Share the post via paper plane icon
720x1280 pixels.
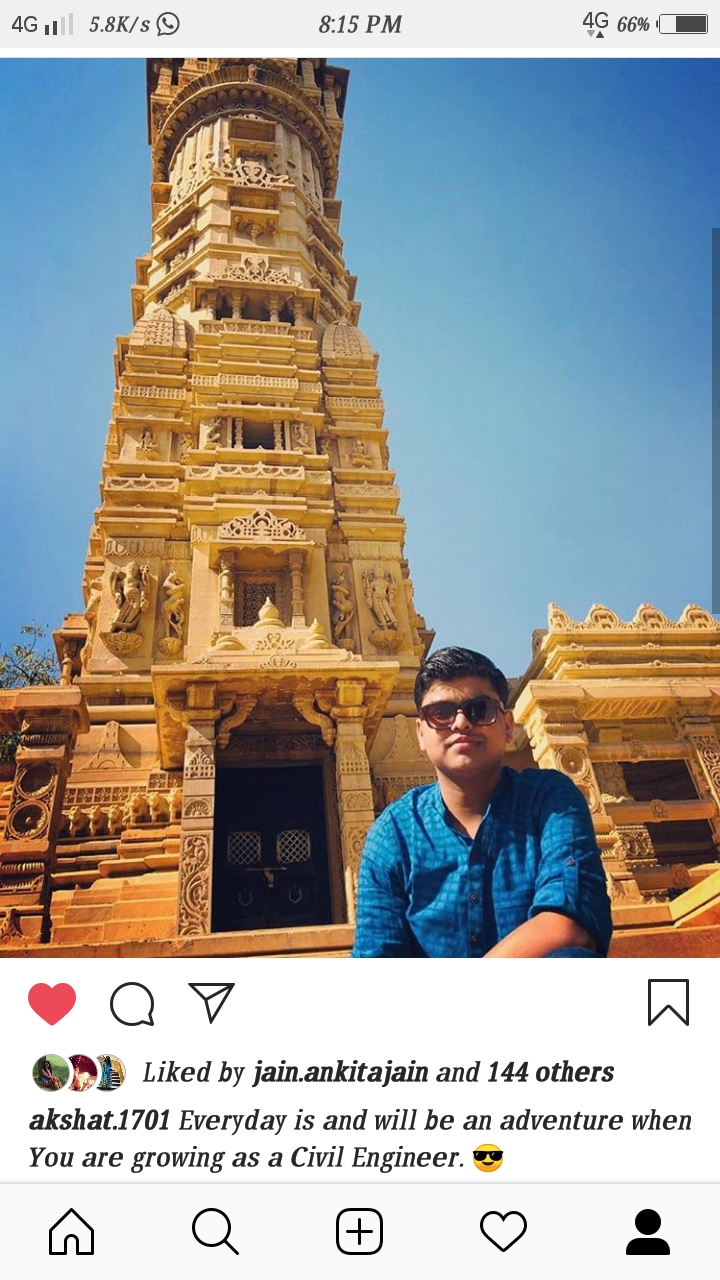tap(211, 1002)
